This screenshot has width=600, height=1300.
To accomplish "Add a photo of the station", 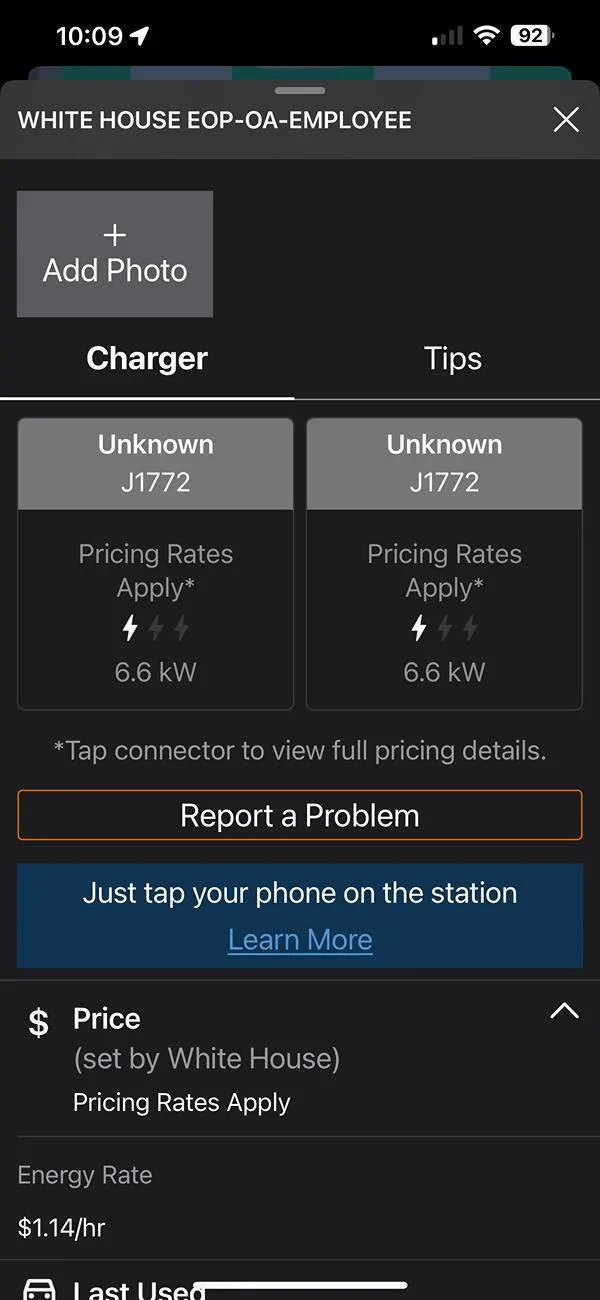I will (115, 254).
